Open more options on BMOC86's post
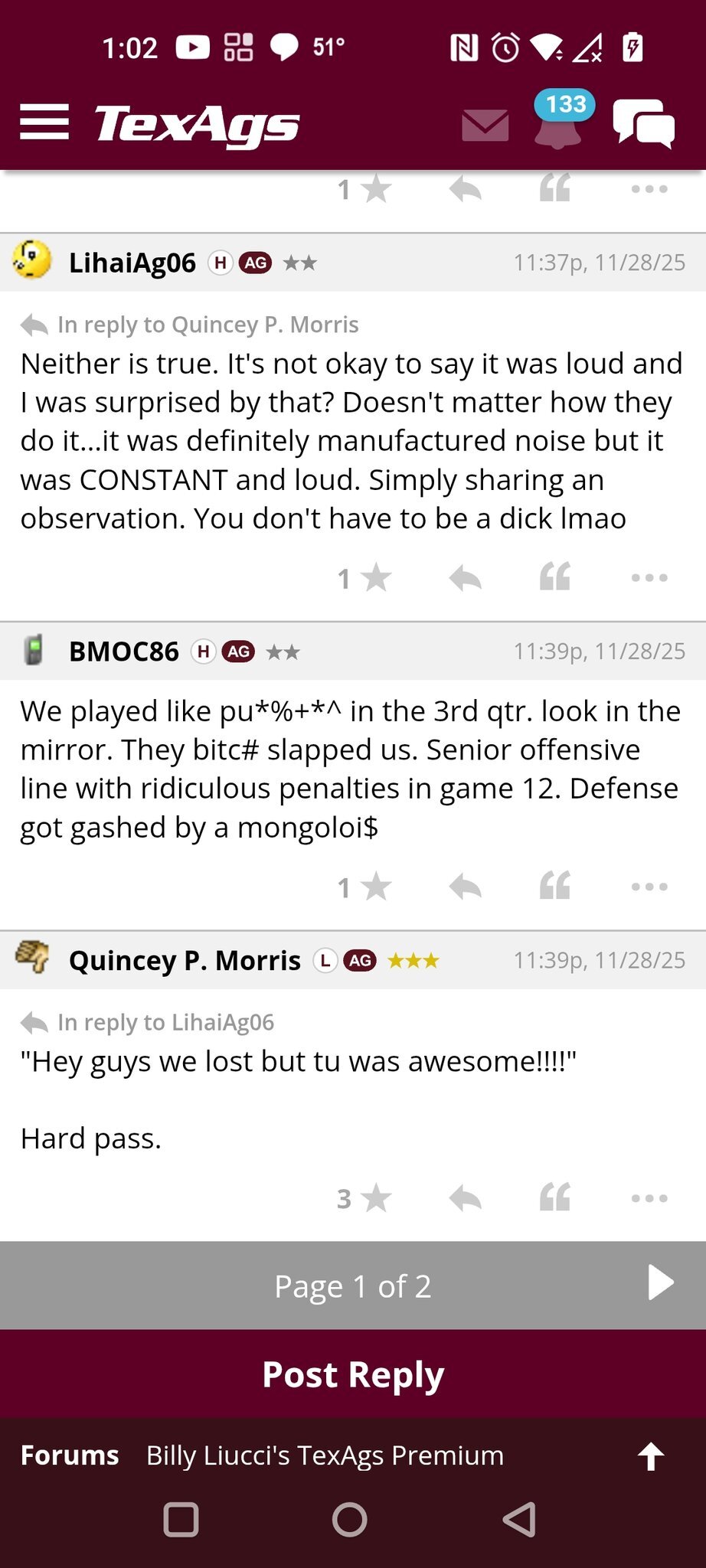Image resolution: width=706 pixels, height=1568 pixels. coord(649,887)
